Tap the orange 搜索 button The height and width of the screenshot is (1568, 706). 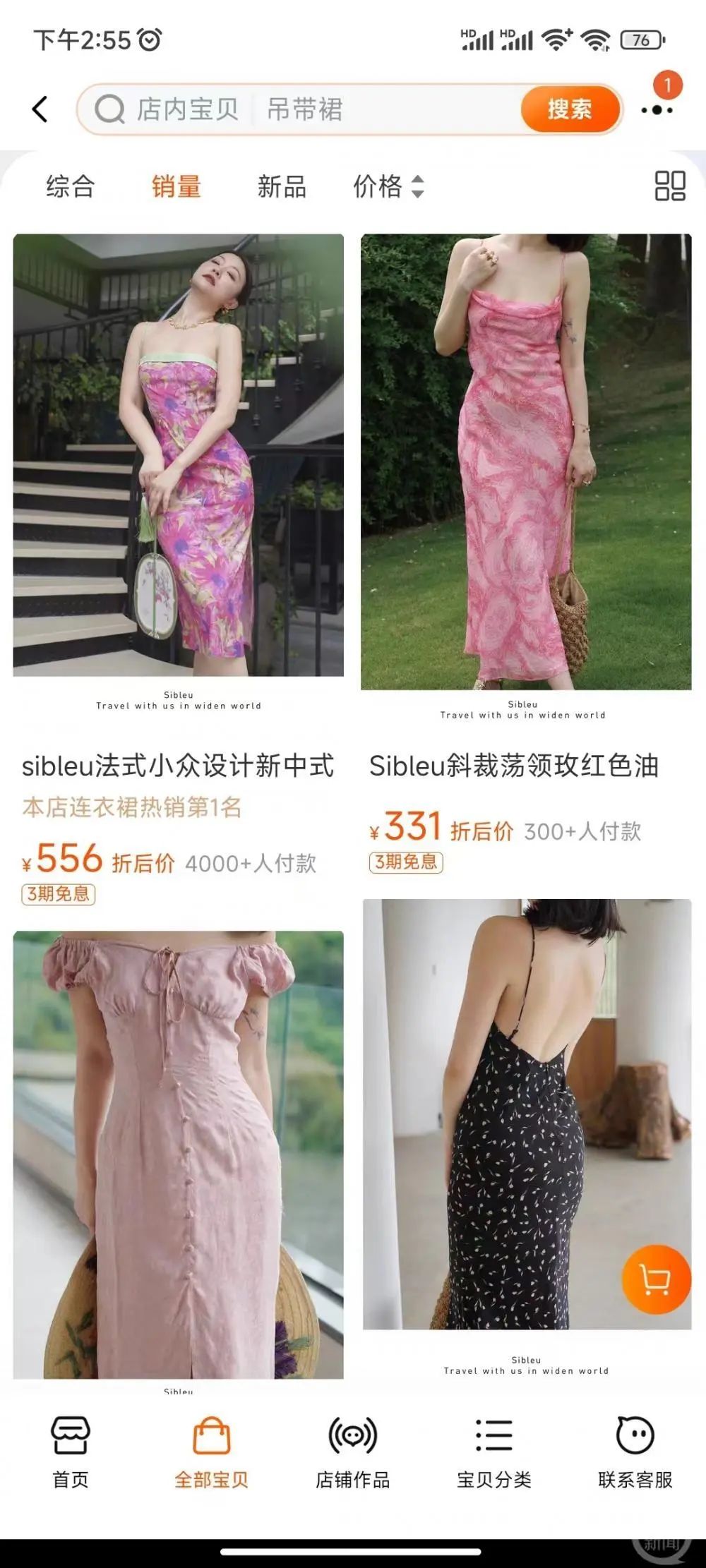tap(570, 109)
